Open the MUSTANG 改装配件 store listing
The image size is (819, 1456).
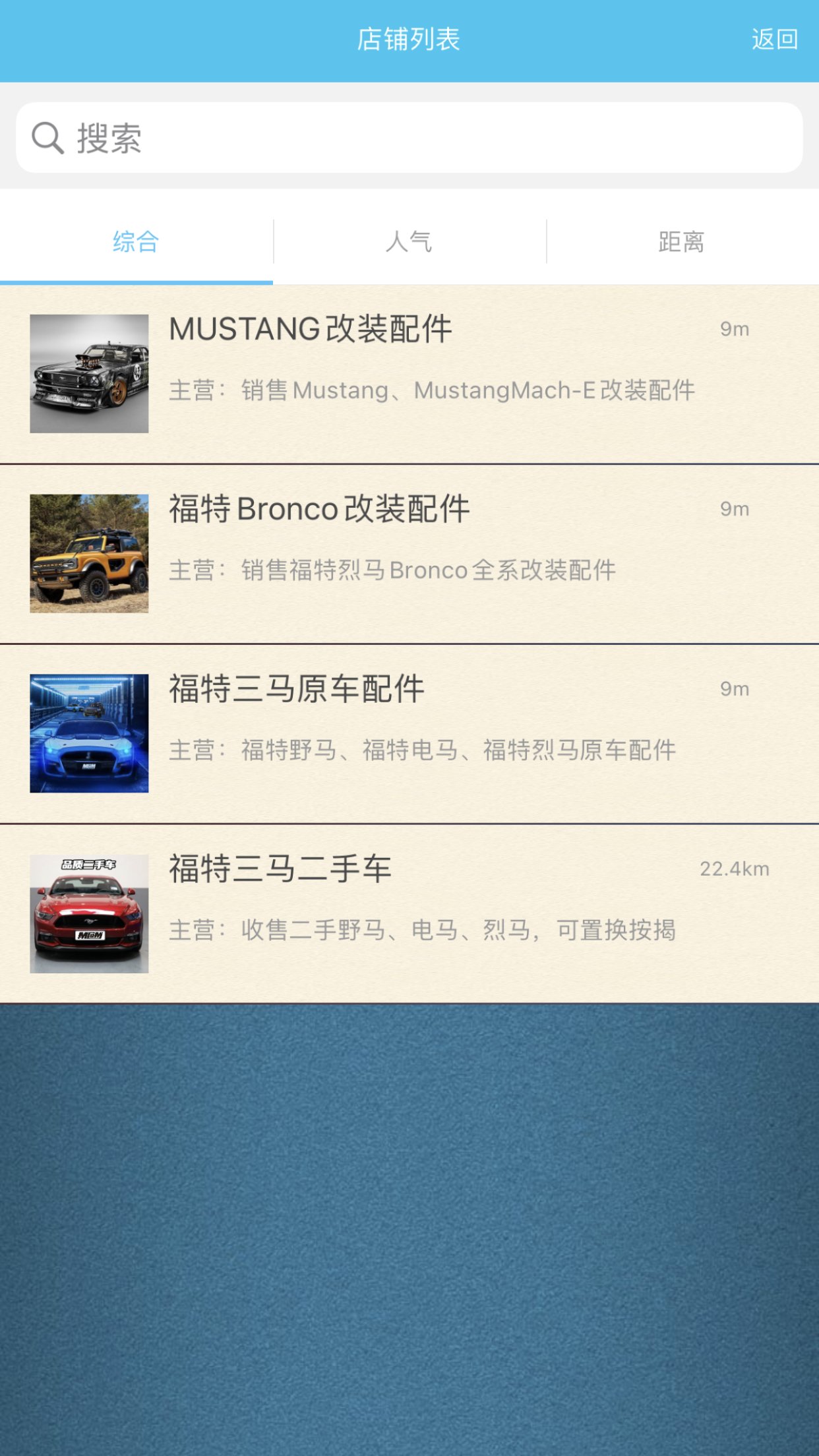[x=310, y=330]
